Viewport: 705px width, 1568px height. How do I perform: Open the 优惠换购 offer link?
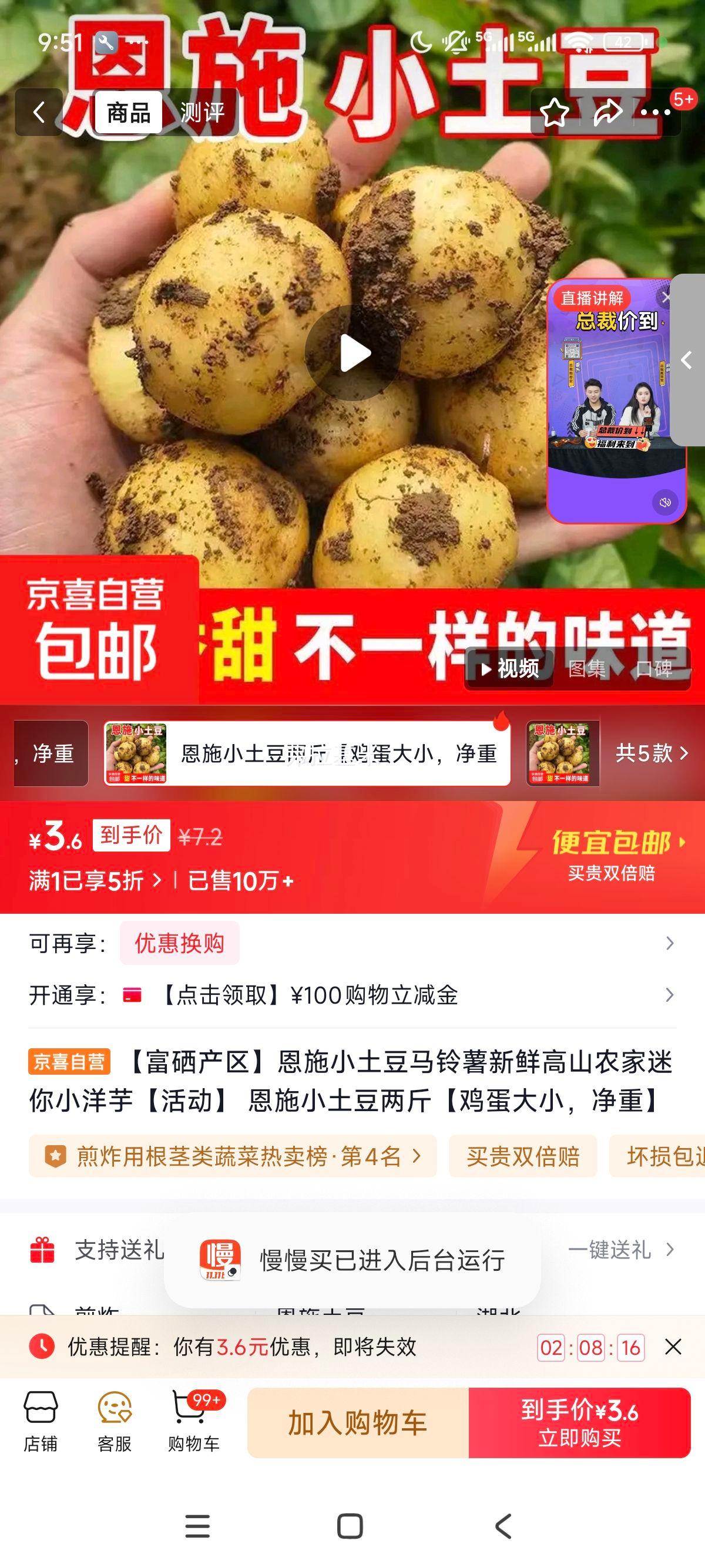point(180,942)
